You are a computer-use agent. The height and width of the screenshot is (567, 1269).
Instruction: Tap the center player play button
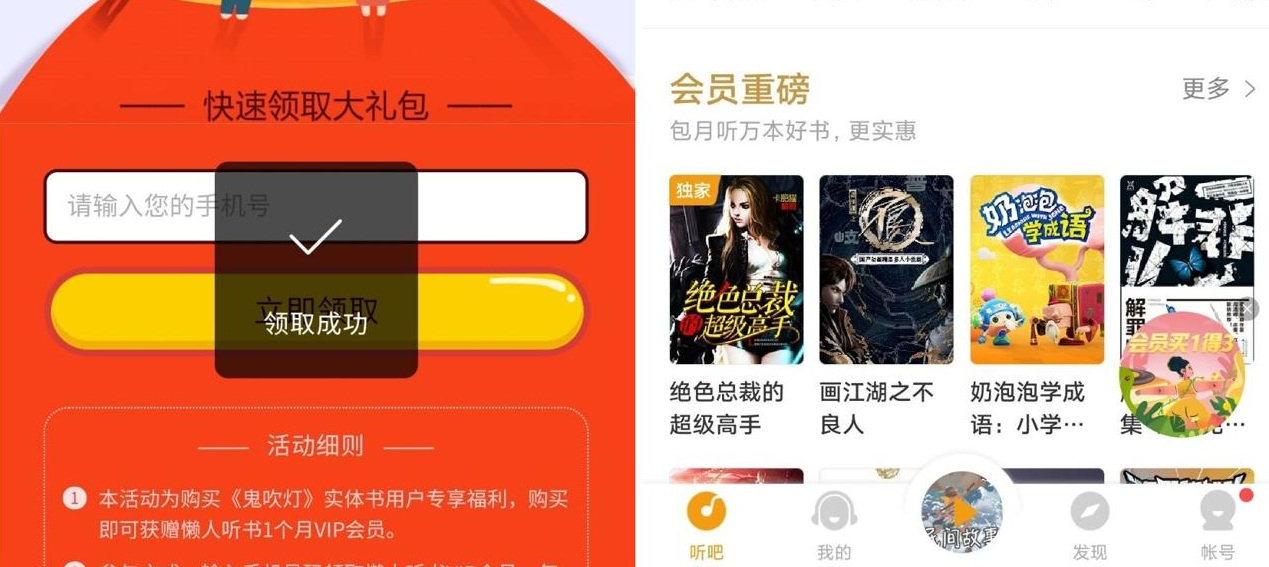(961, 512)
